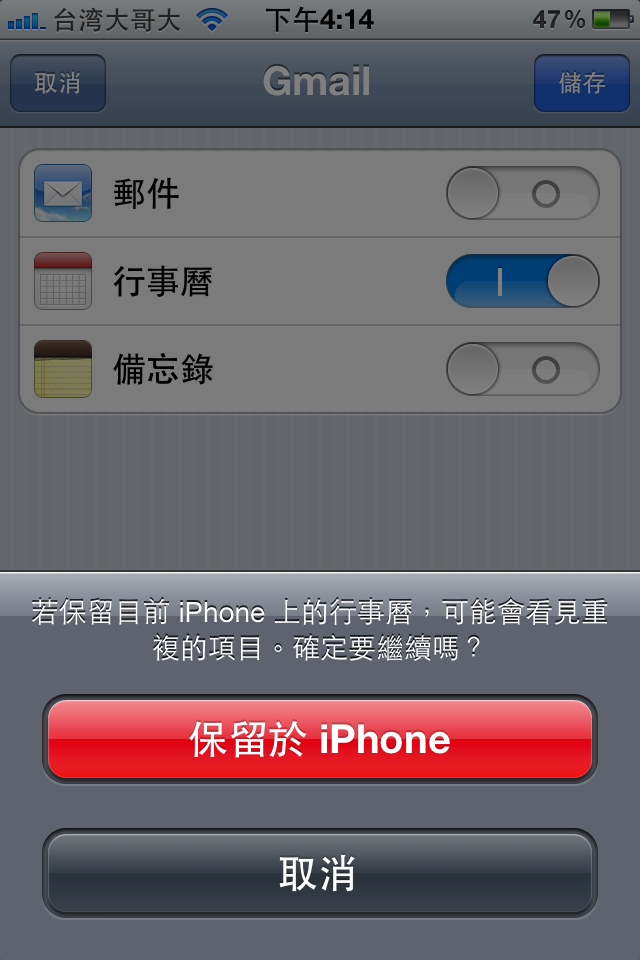Turn off the 行事曆 calendar switch
The image size is (640, 960).
pyautogui.click(x=522, y=281)
